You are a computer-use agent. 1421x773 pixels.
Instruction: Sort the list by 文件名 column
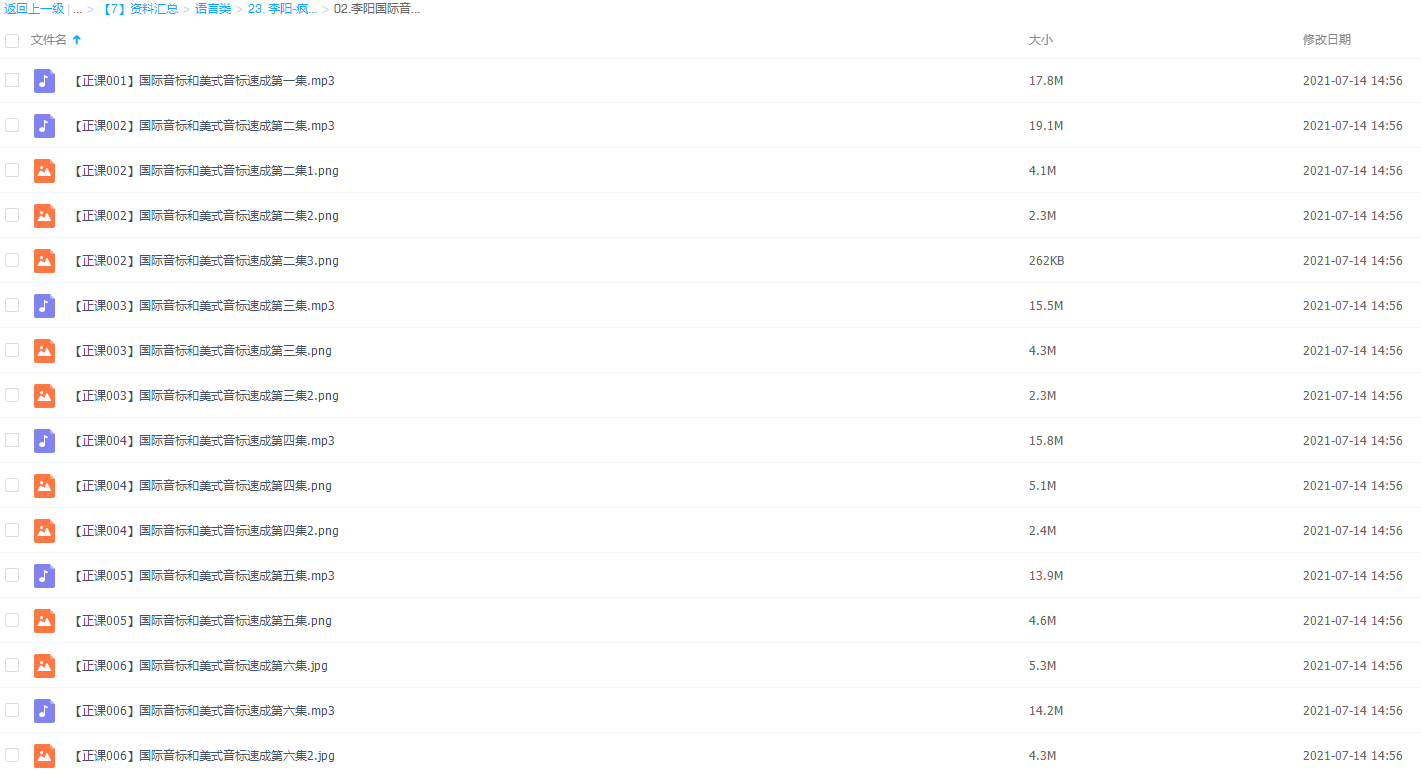49,40
